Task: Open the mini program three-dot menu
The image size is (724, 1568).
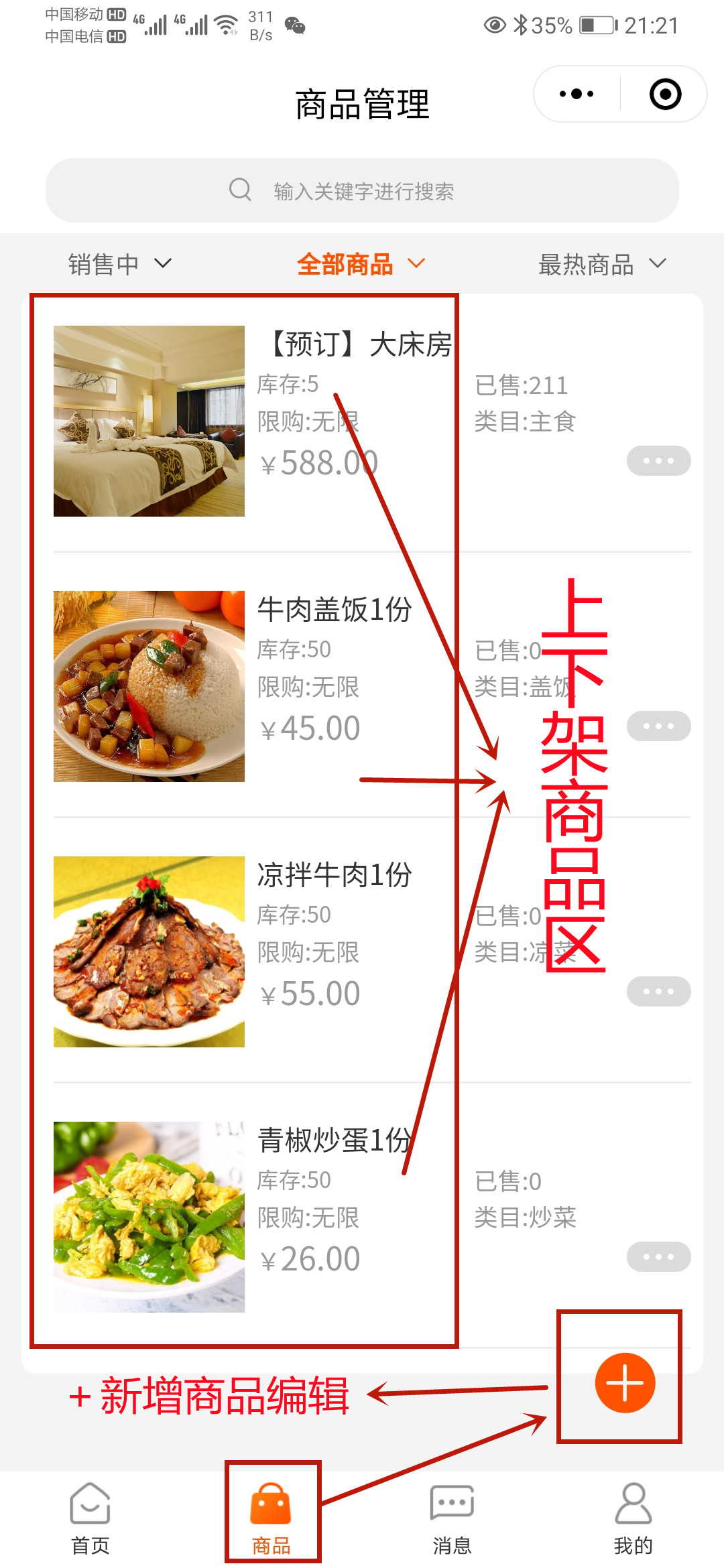Action: point(577,94)
